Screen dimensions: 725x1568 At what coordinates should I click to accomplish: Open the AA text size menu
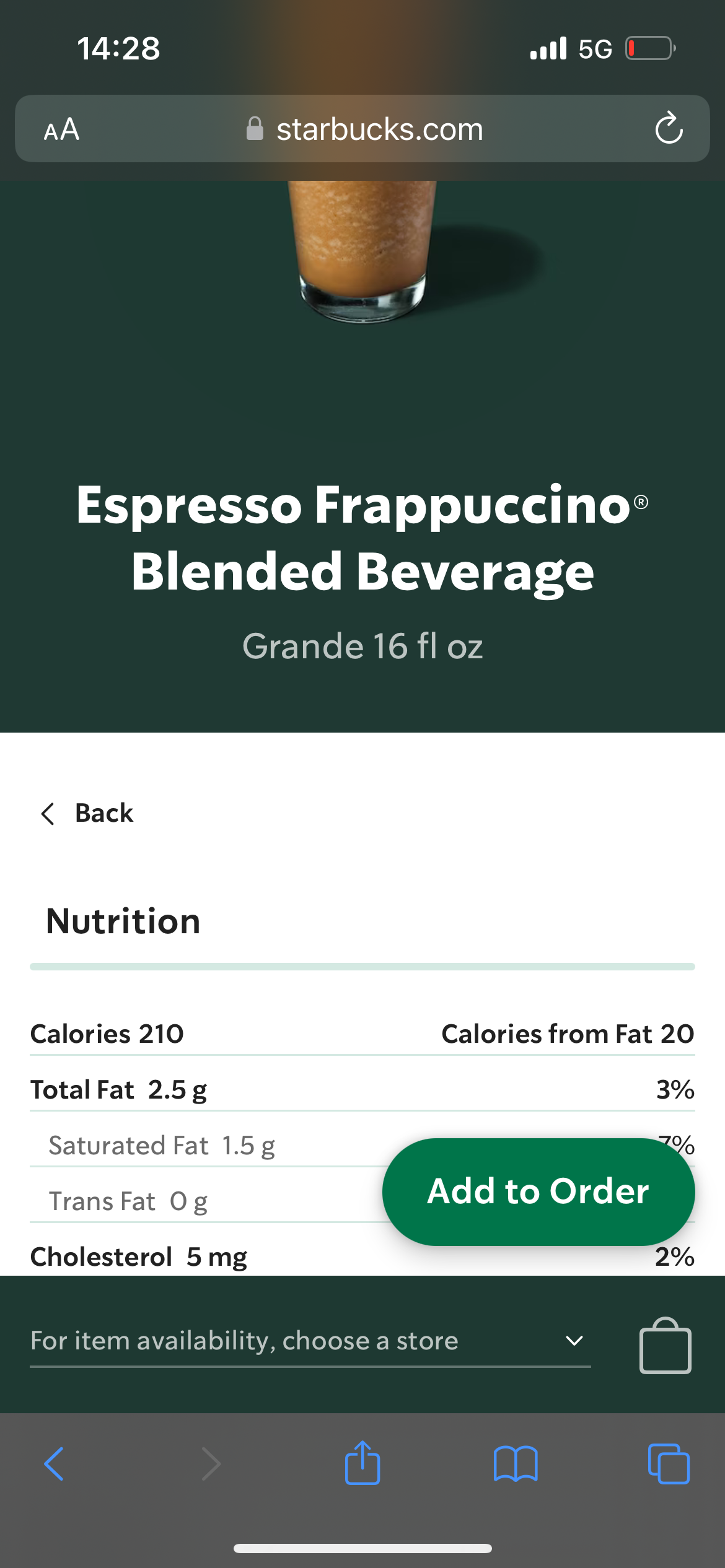click(x=61, y=129)
